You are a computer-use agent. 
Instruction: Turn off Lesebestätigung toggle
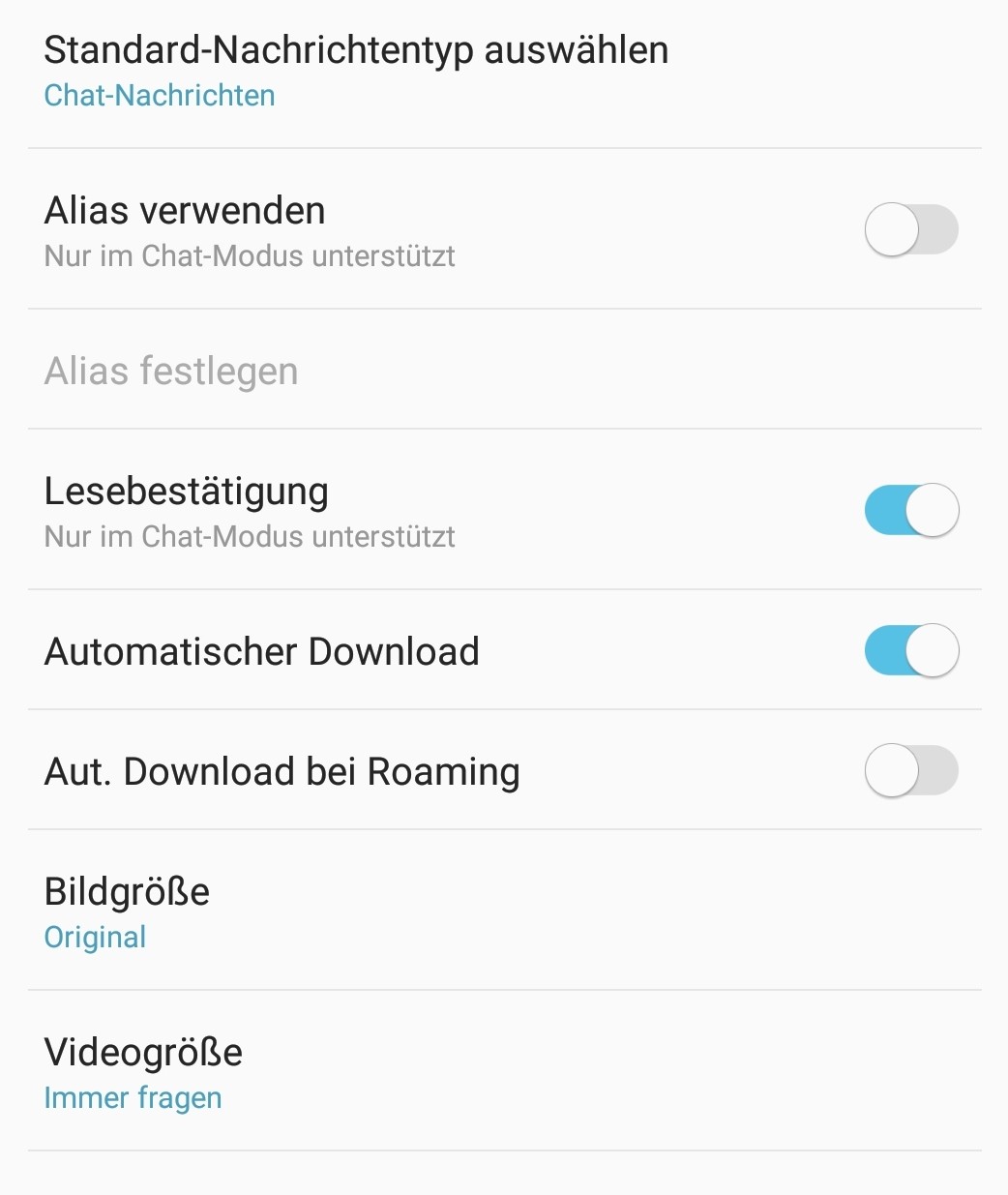tap(910, 511)
